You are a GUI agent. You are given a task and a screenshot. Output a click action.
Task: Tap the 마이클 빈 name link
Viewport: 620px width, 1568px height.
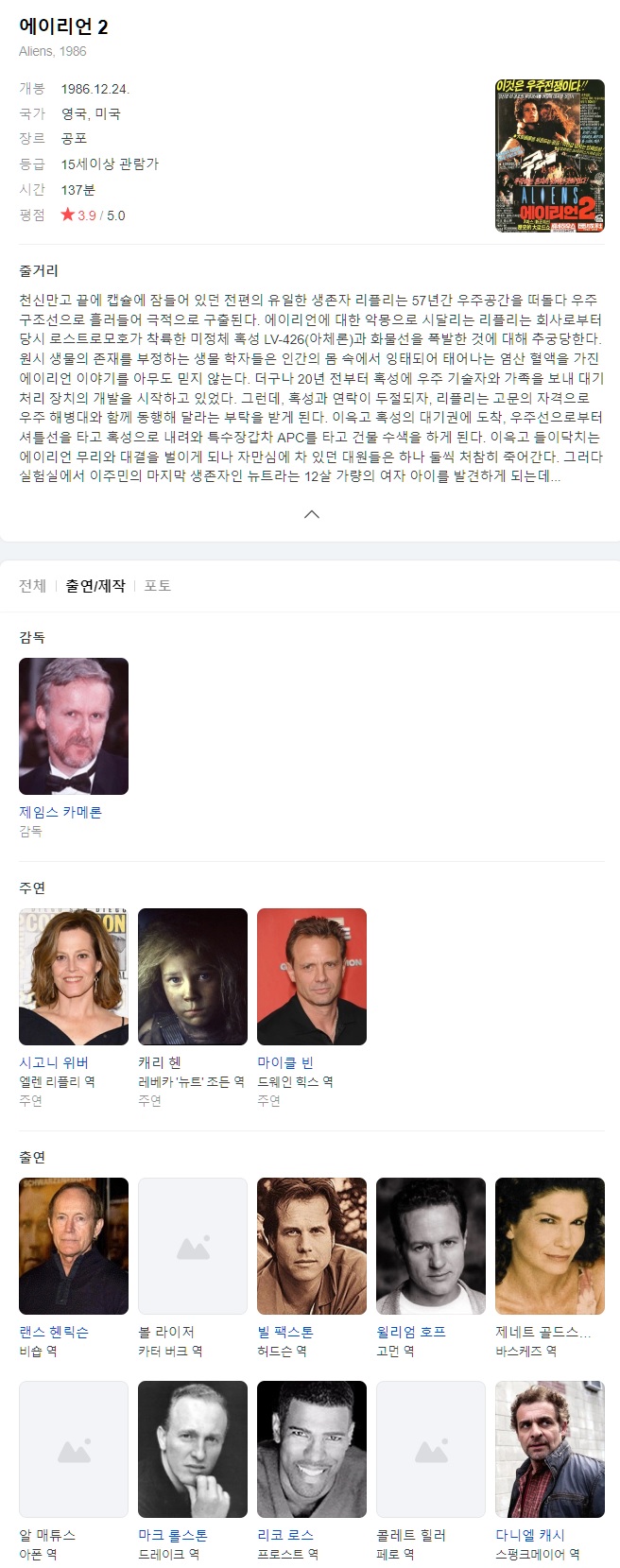[x=284, y=1062]
